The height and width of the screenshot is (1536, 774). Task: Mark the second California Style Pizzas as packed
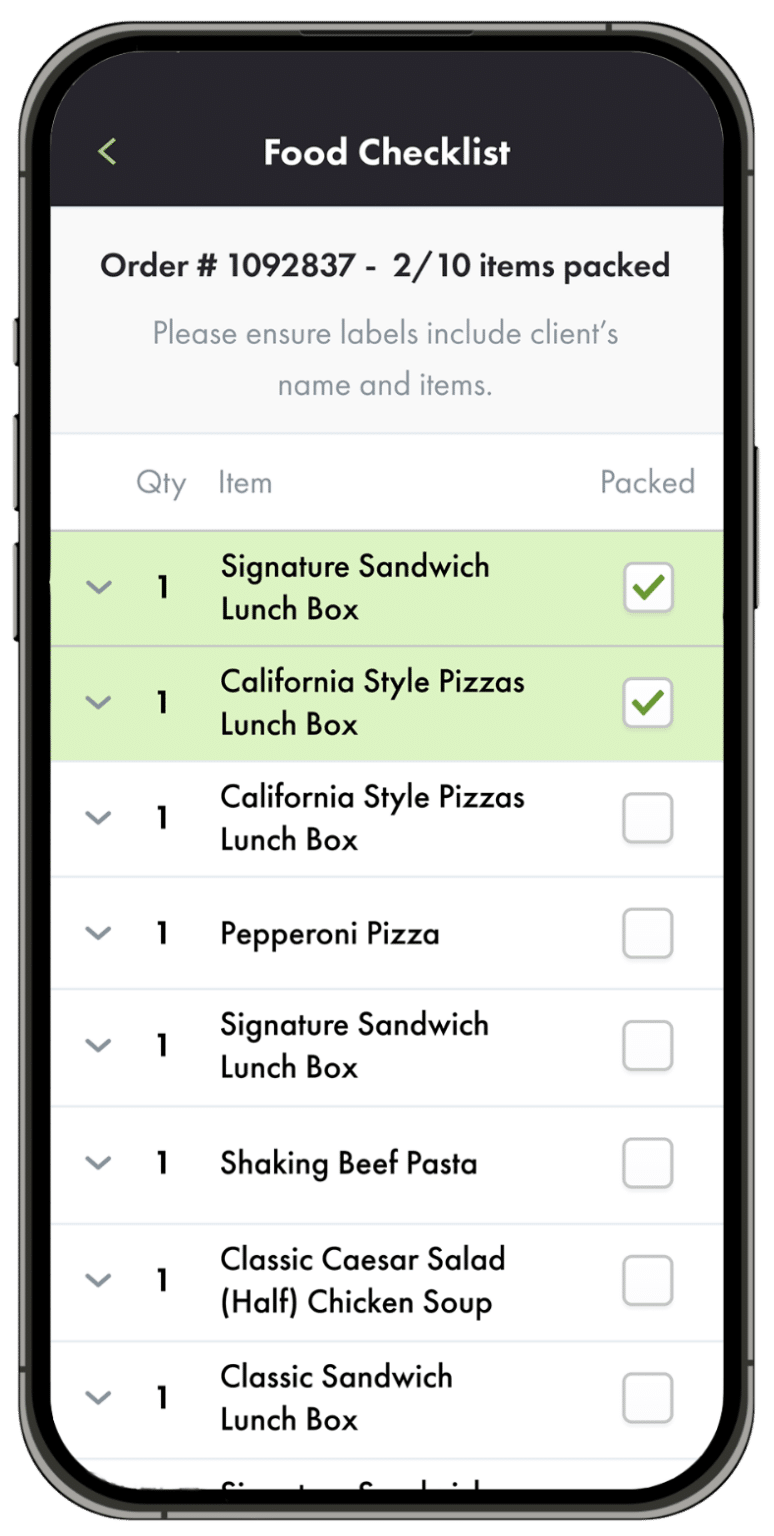[x=646, y=818]
